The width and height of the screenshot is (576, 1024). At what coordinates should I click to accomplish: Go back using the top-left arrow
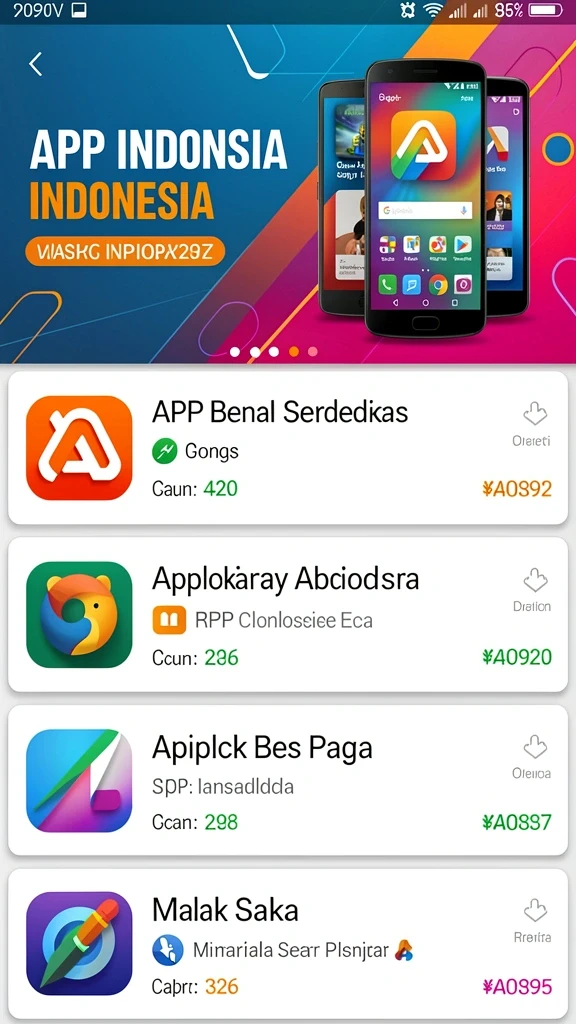[36, 64]
